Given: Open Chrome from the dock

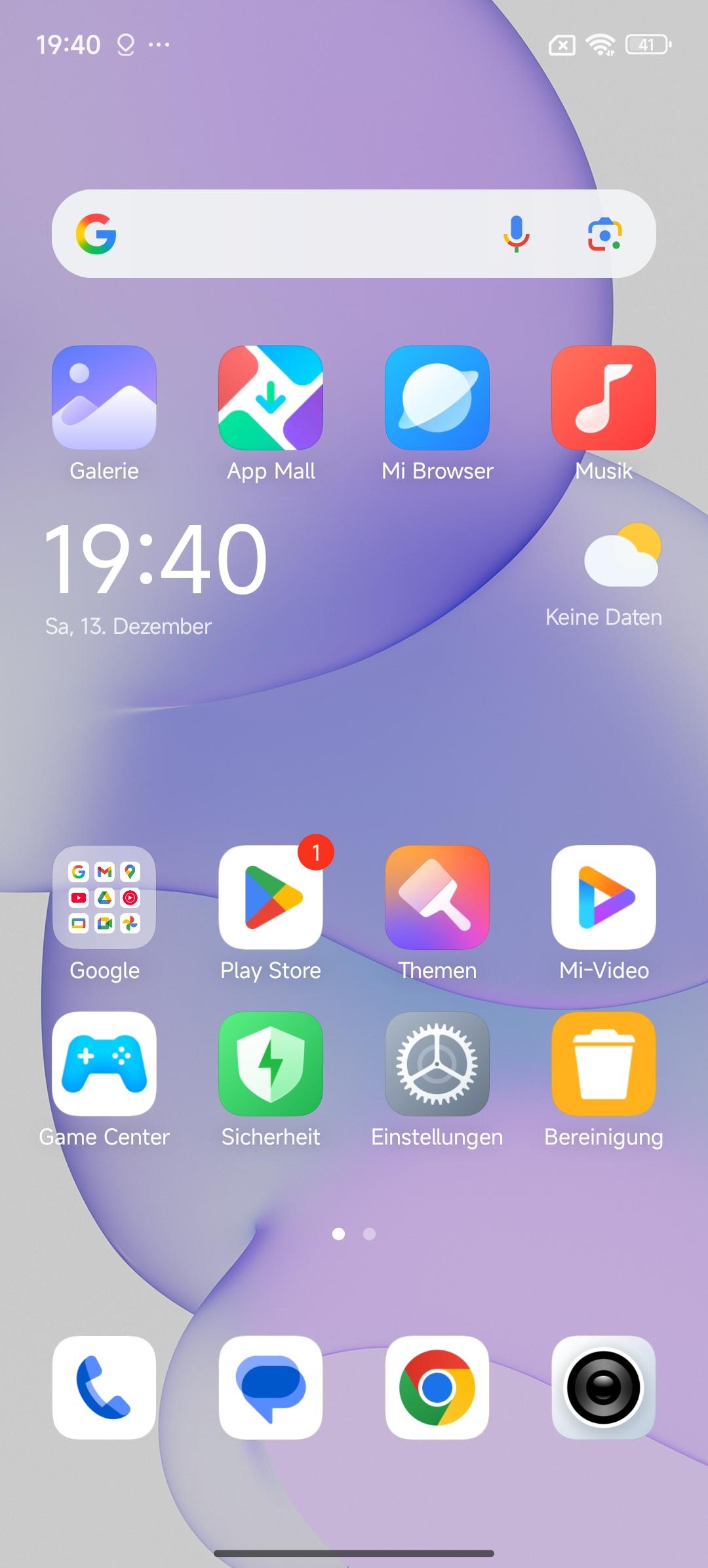Looking at the screenshot, I should click(437, 1388).
